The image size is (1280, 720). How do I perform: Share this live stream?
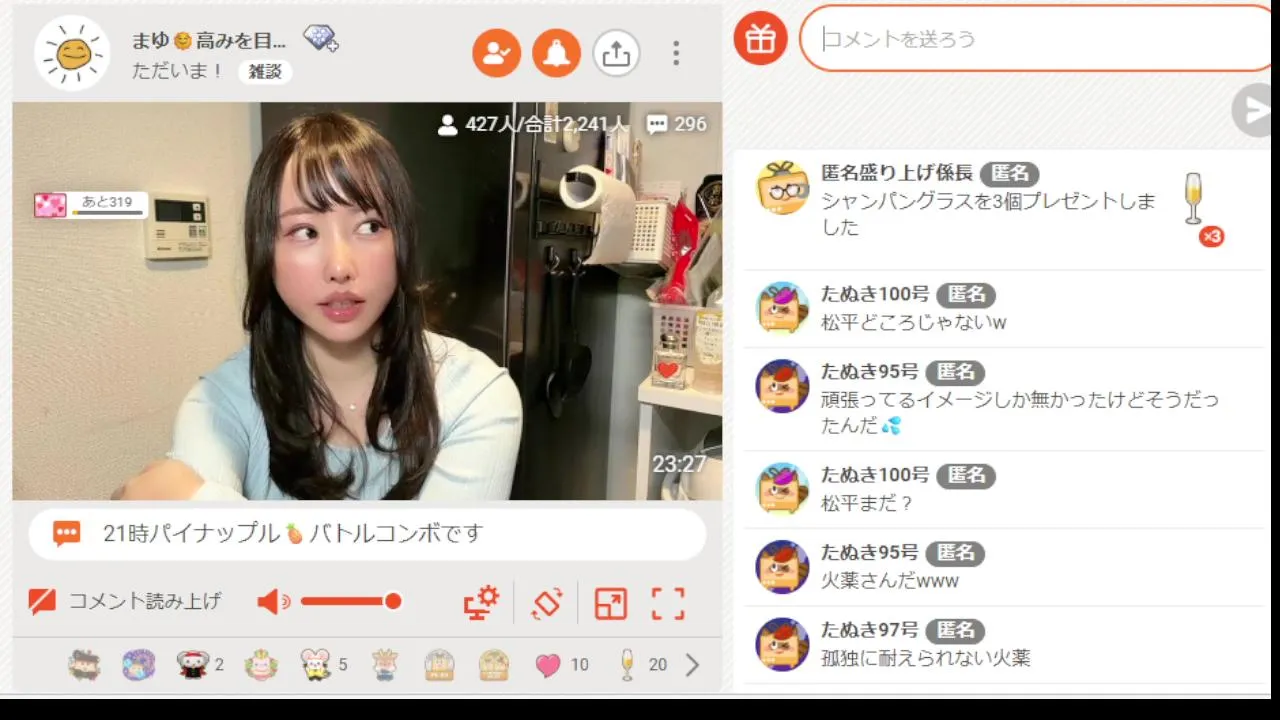616,54
